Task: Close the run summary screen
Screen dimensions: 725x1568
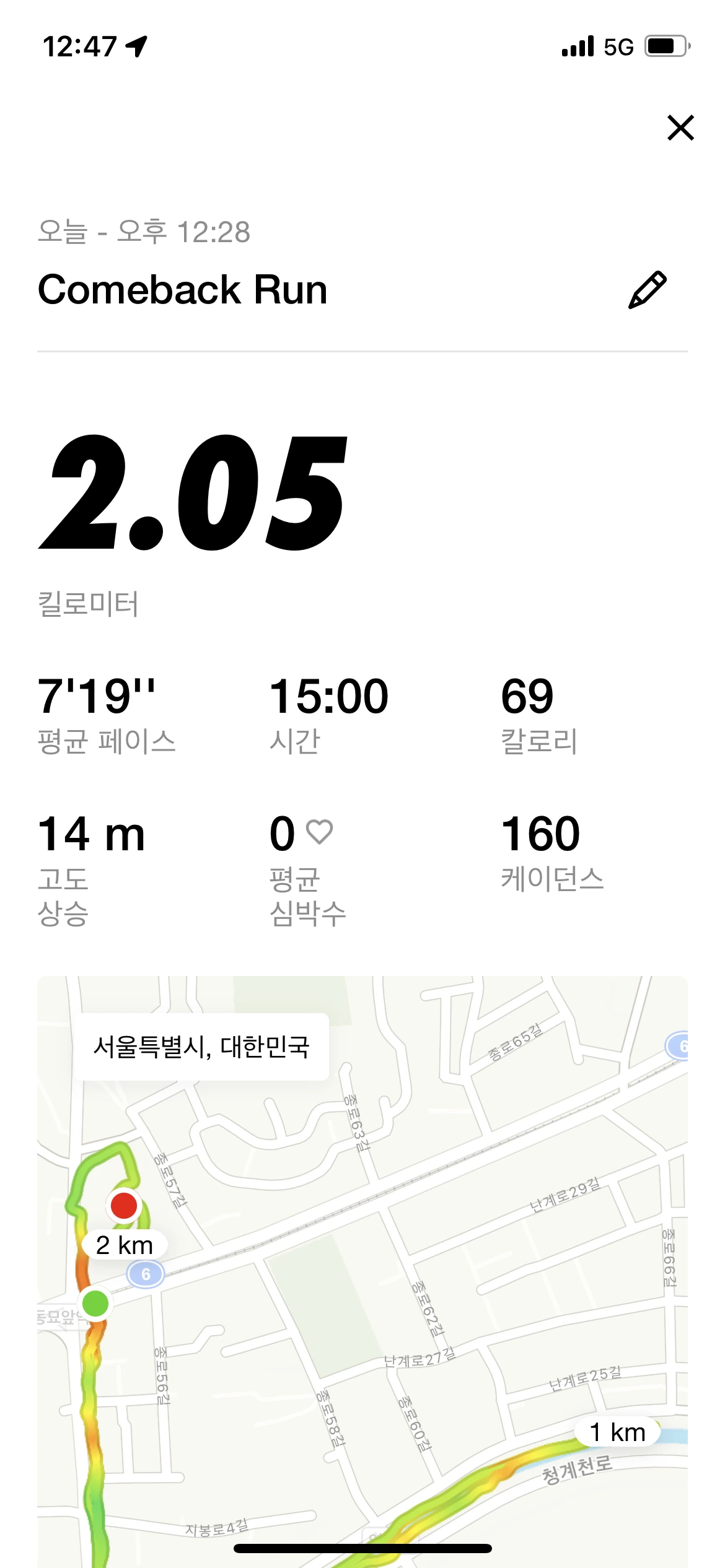Action: coord(680,128)
